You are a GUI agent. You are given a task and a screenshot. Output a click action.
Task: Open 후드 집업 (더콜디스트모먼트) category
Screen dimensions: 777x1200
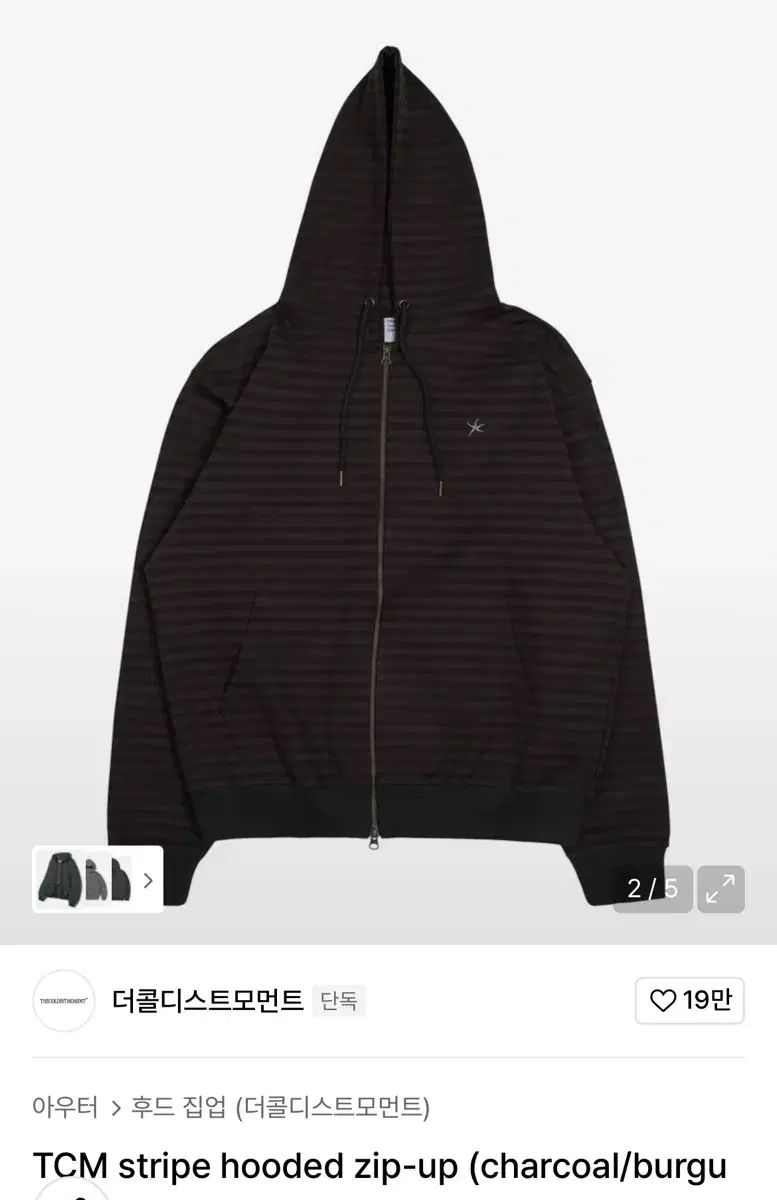point(281,1107)
